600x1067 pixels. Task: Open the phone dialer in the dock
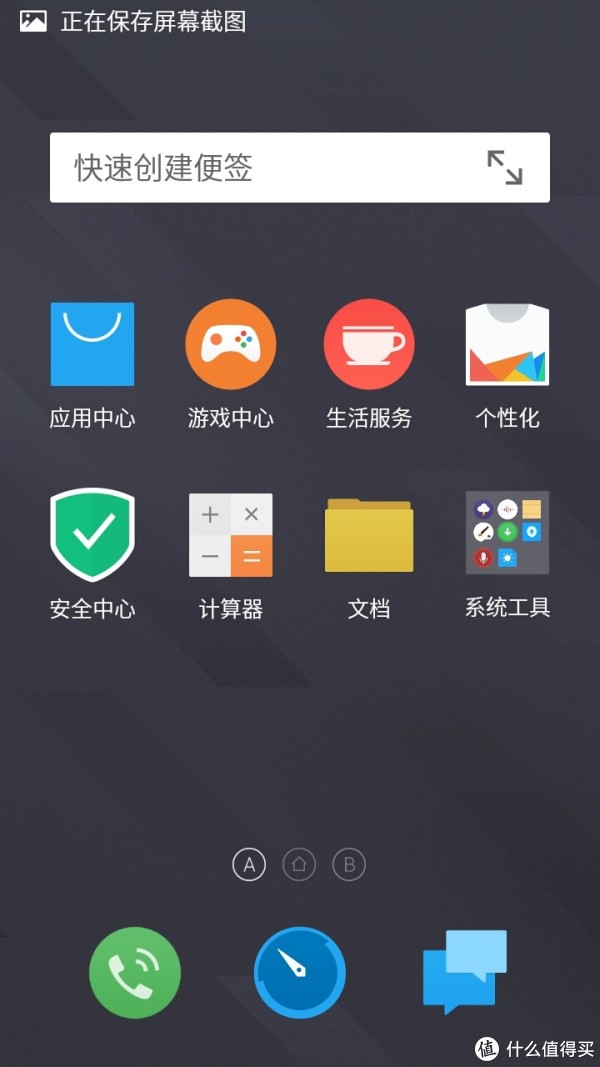(x=135, y=972)
